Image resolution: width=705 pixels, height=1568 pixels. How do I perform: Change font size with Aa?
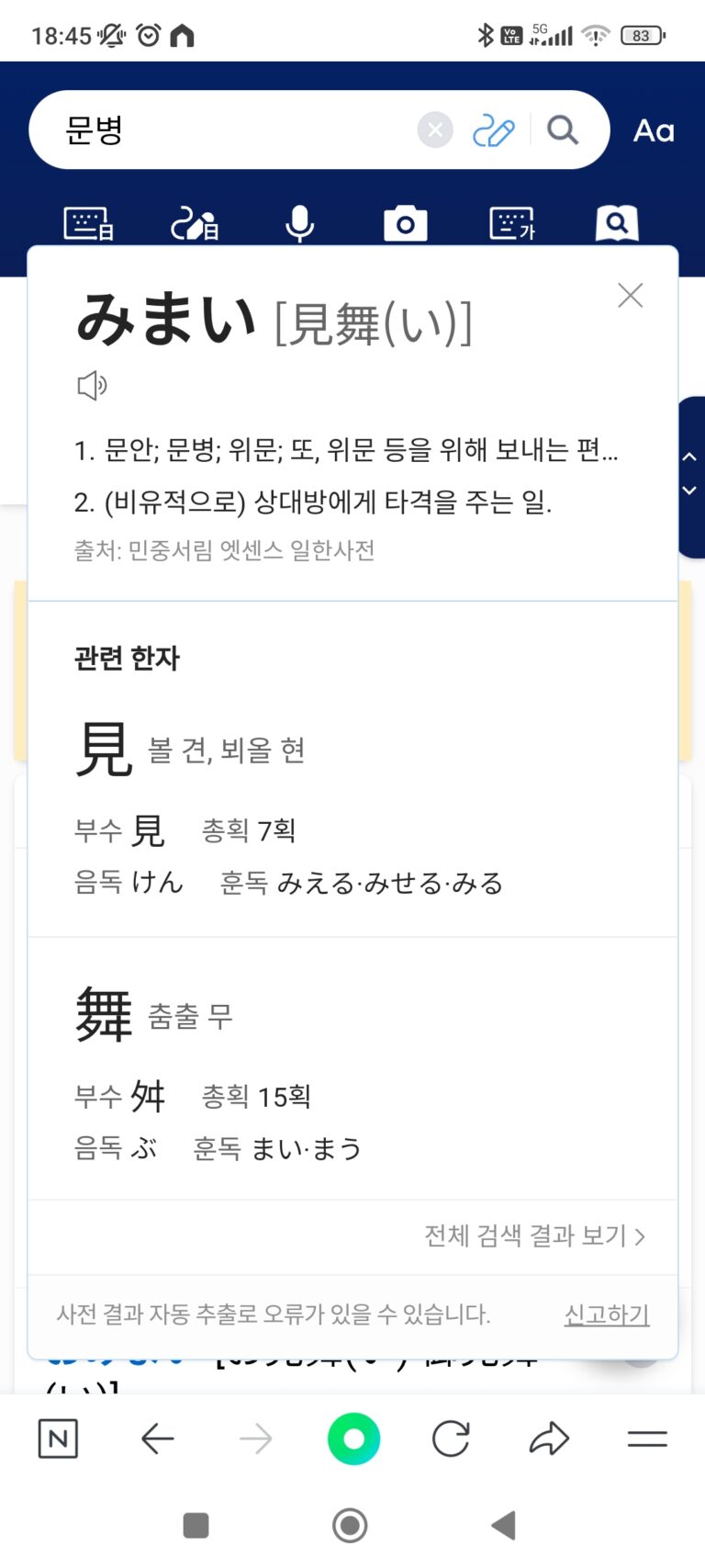click(654, 130)
